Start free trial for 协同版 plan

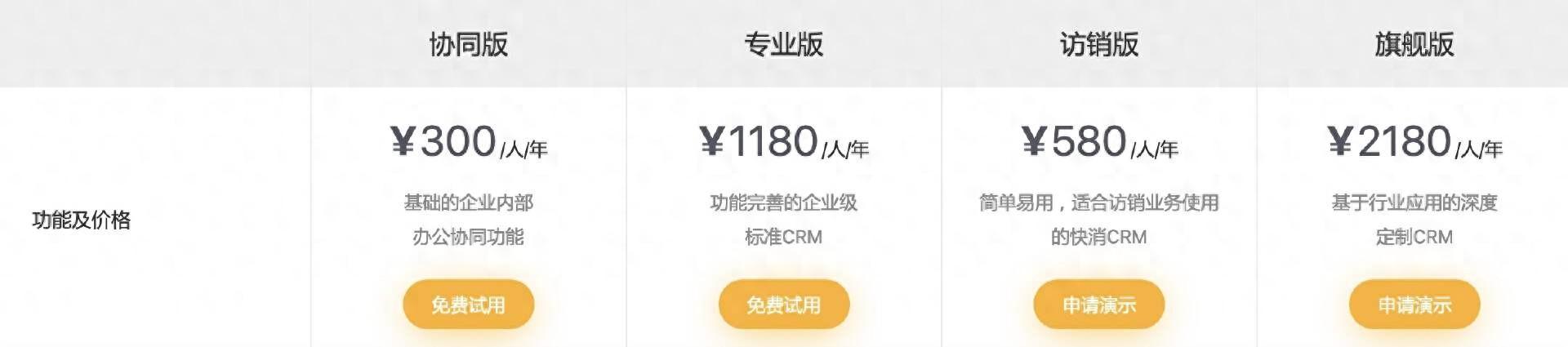[468, 305]
